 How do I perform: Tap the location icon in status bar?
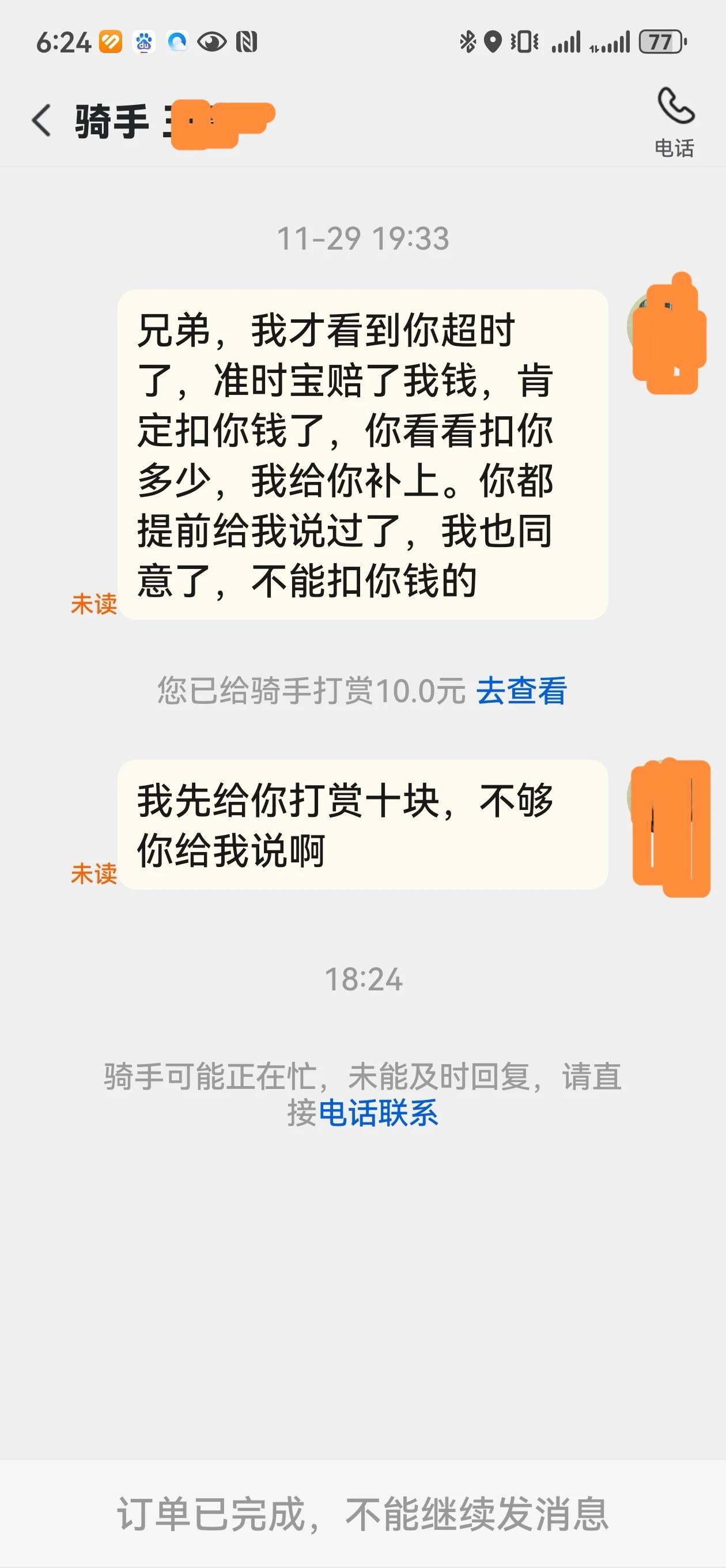pyautogui.click(x=491, y=43)
